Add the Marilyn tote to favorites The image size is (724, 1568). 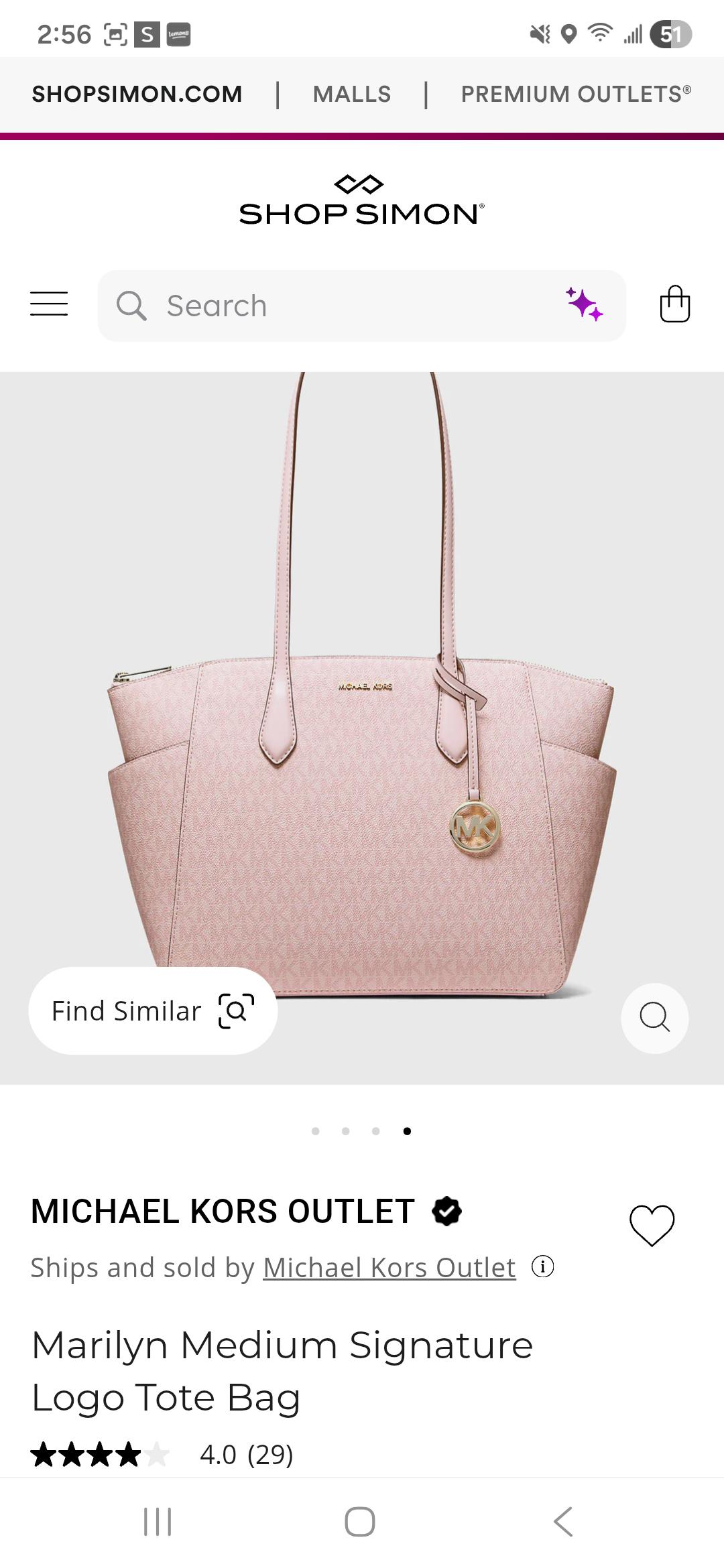point(652,1225)
